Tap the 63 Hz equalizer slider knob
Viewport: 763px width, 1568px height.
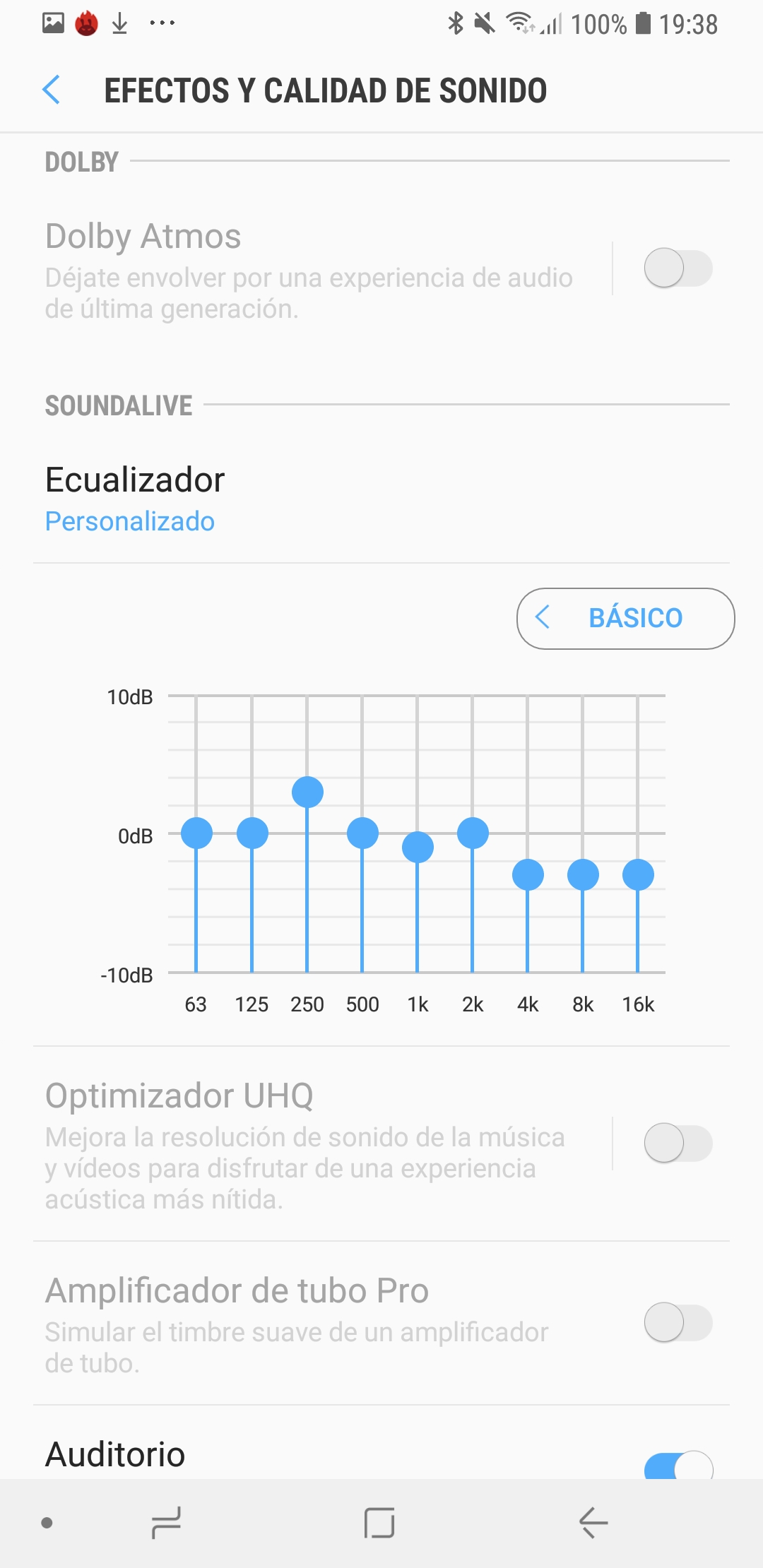click(x=196, y=833)
